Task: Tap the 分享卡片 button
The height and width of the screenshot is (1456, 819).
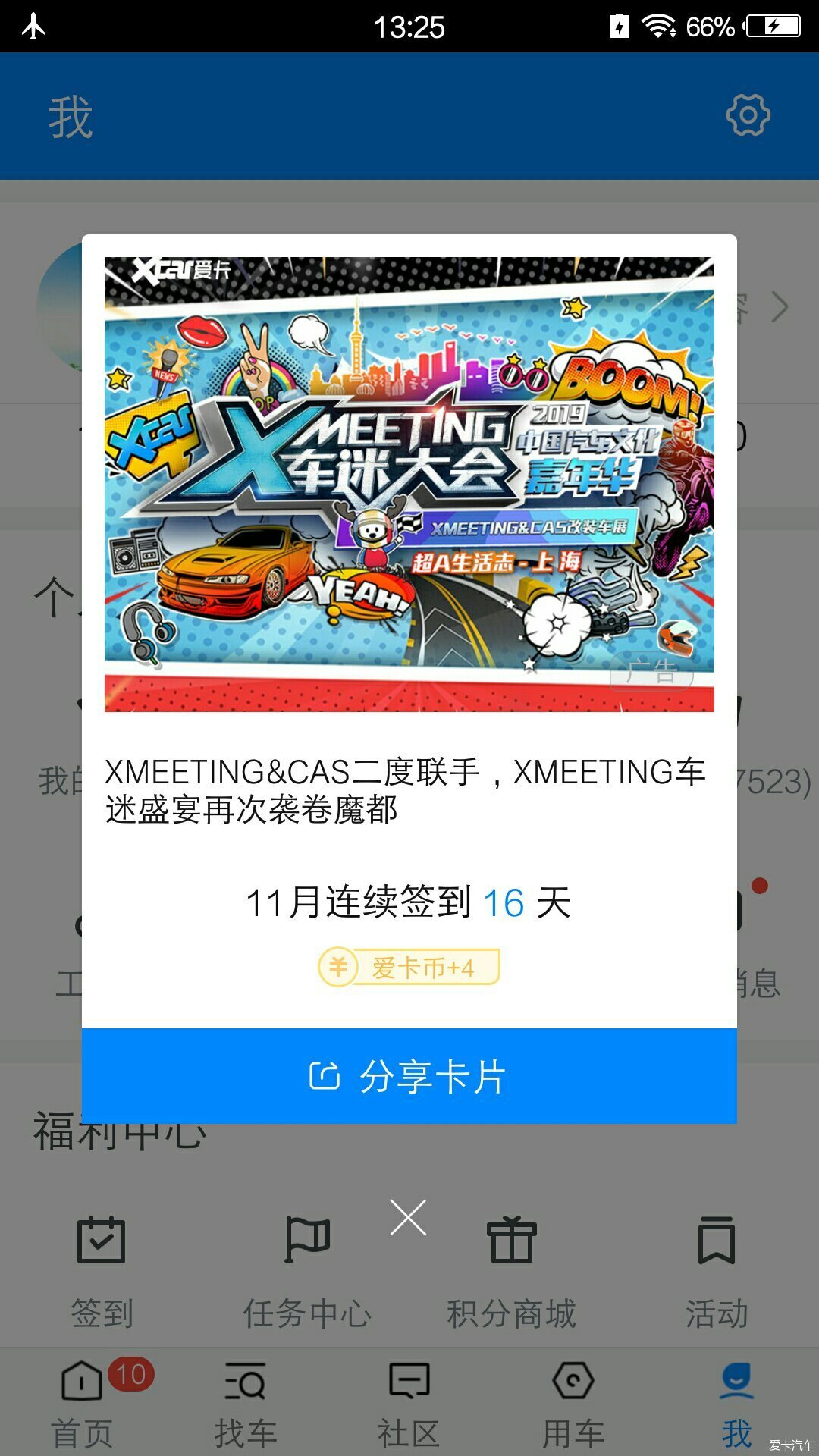Action: (x=409, y=1075)
